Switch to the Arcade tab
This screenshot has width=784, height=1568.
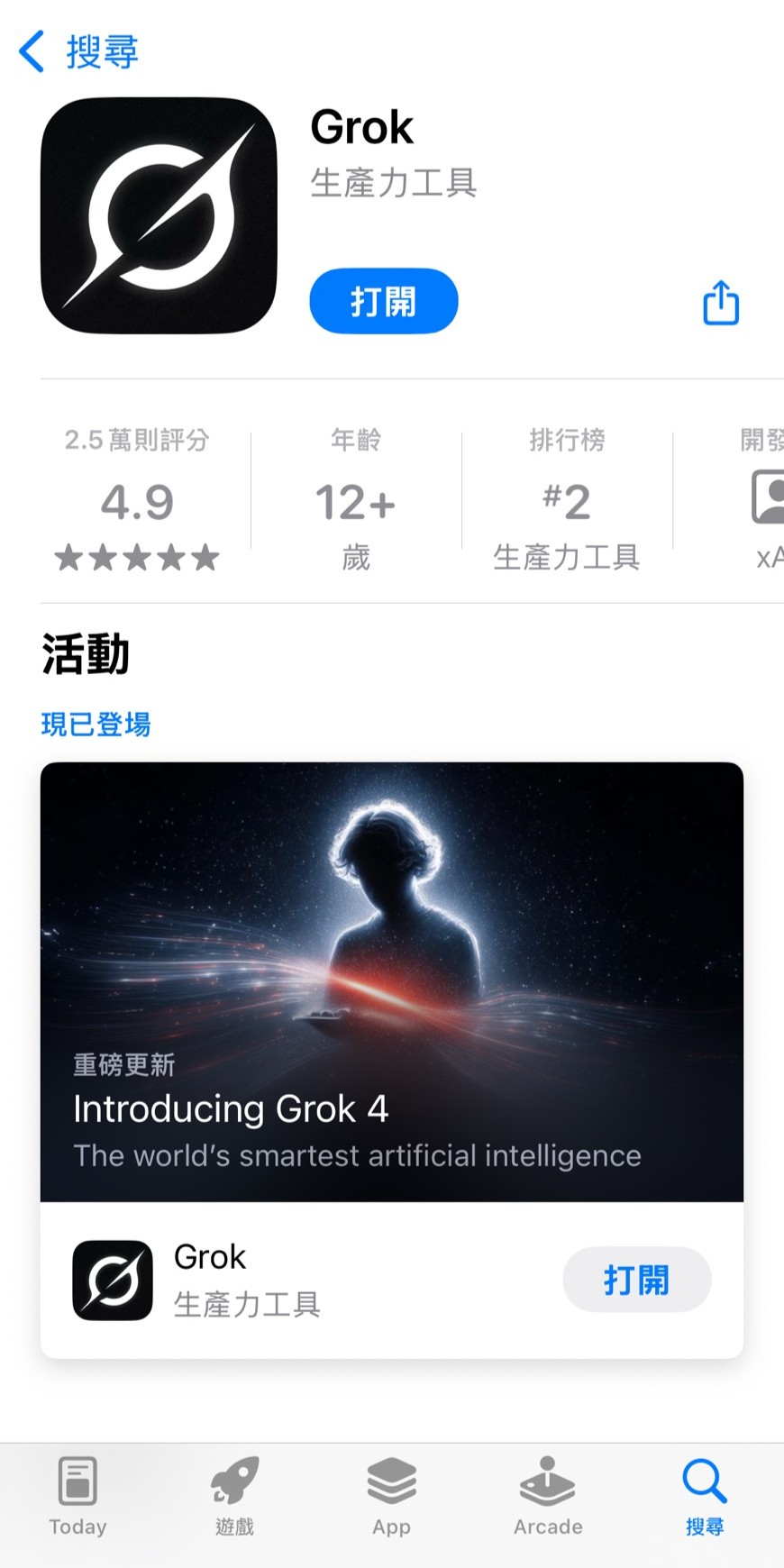tap(548, 1495)
